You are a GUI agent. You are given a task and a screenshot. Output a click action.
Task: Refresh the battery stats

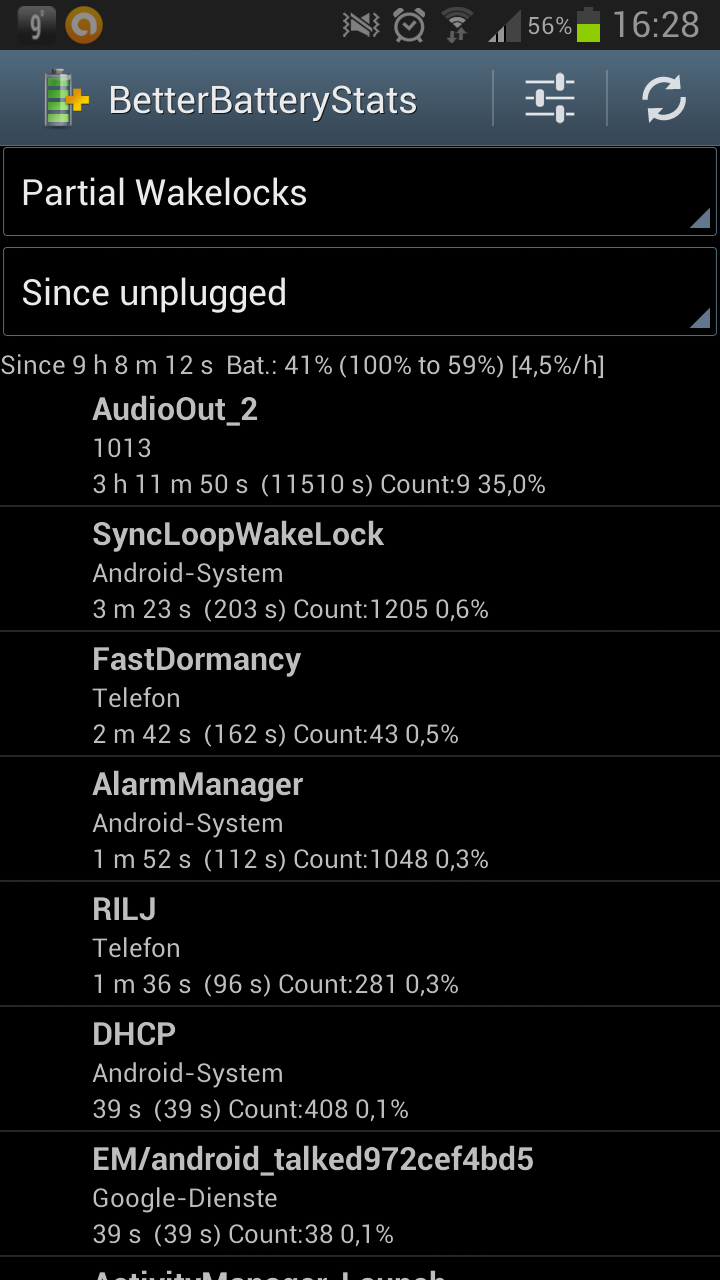point(663,99)
